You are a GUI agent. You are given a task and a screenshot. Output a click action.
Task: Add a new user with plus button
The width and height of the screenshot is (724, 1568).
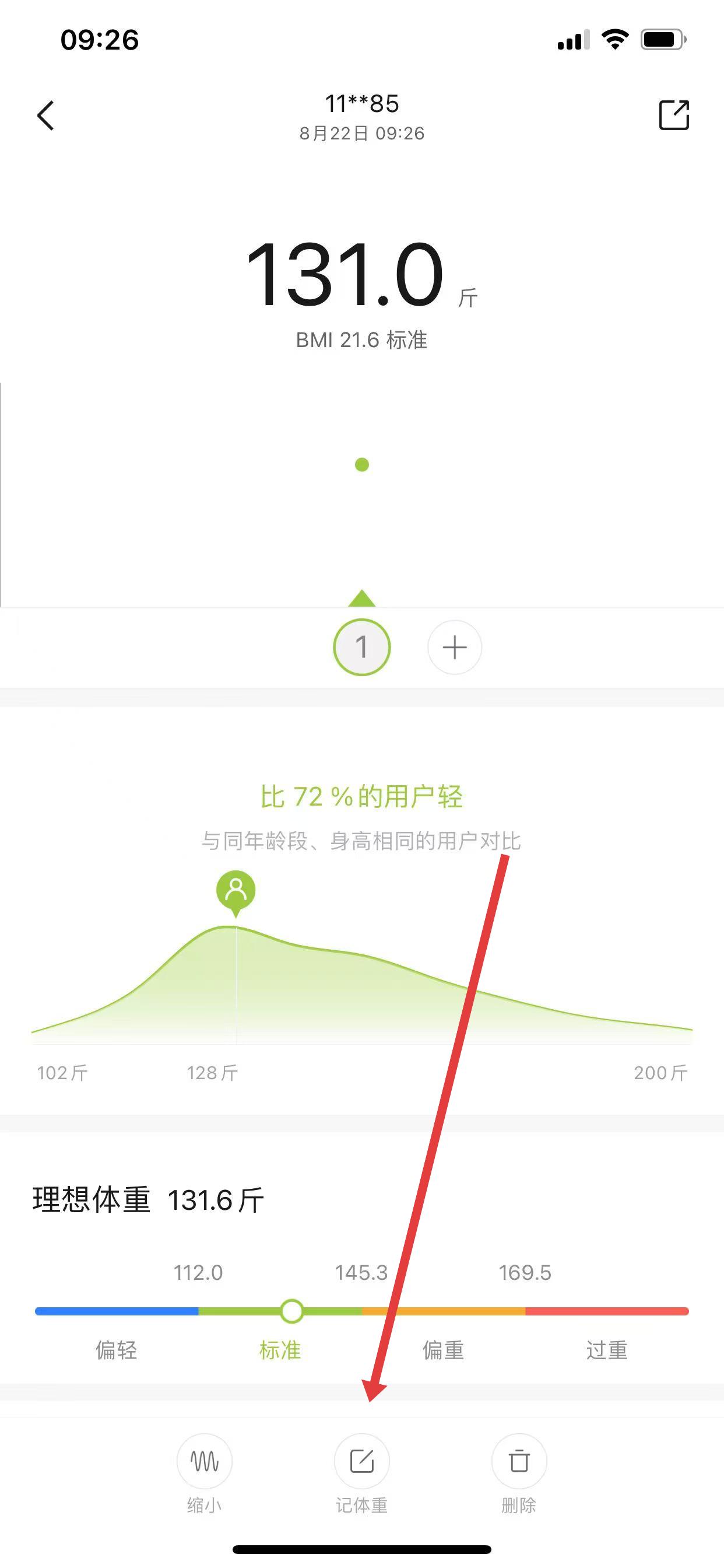(455, 647)
